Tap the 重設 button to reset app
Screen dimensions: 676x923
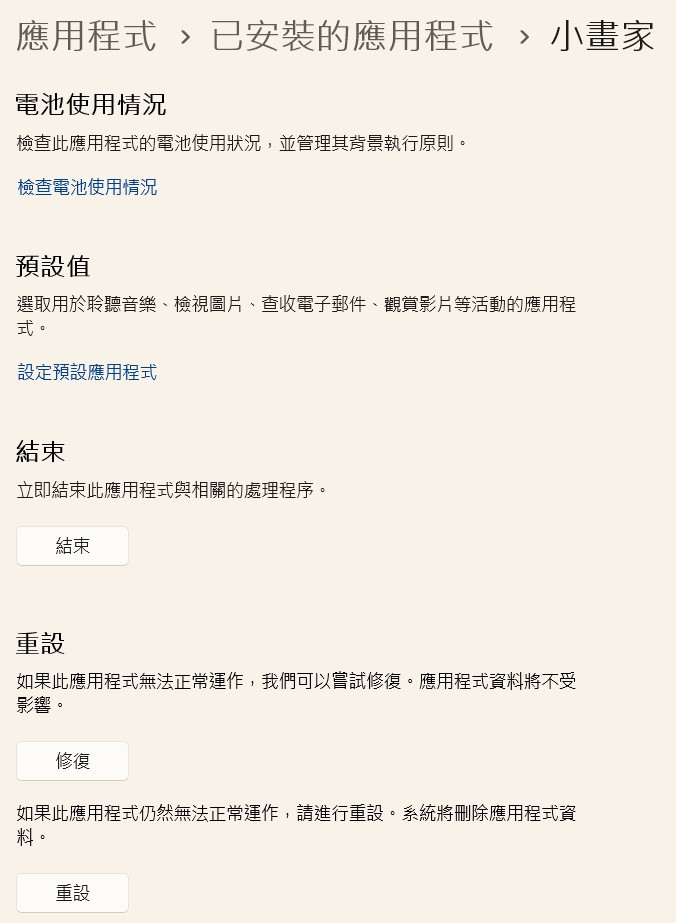(72, 893)
